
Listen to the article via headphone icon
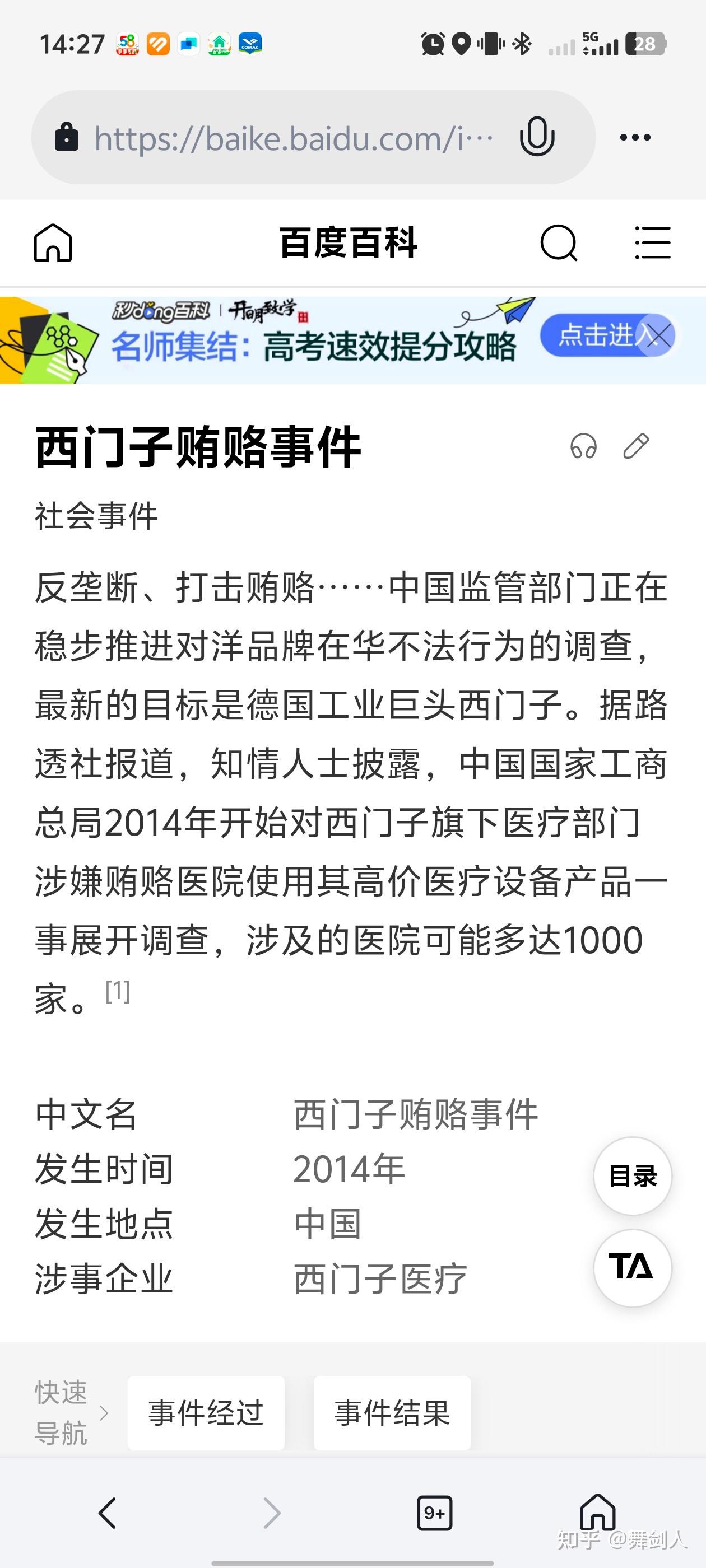click(x=583, y=446)
